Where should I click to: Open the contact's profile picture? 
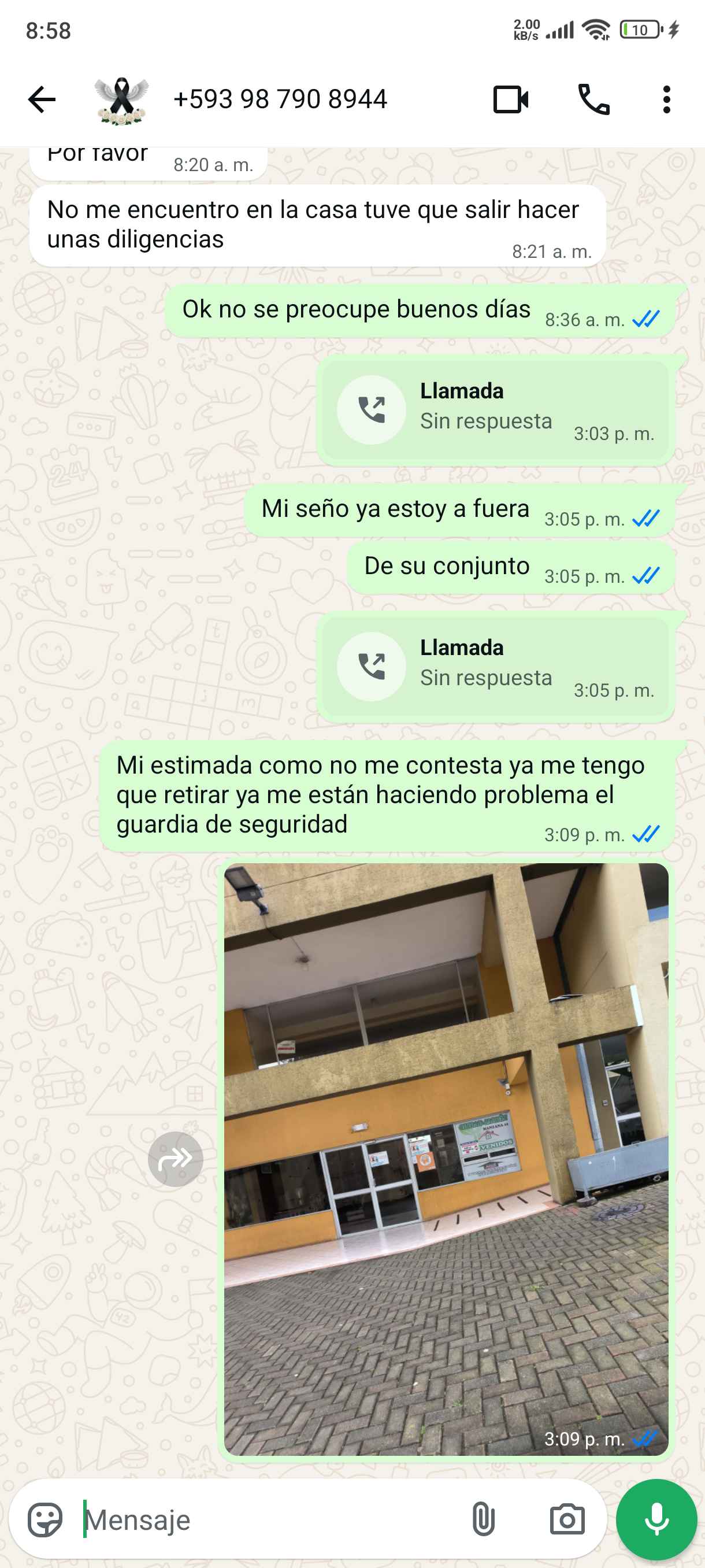point(122,101)
